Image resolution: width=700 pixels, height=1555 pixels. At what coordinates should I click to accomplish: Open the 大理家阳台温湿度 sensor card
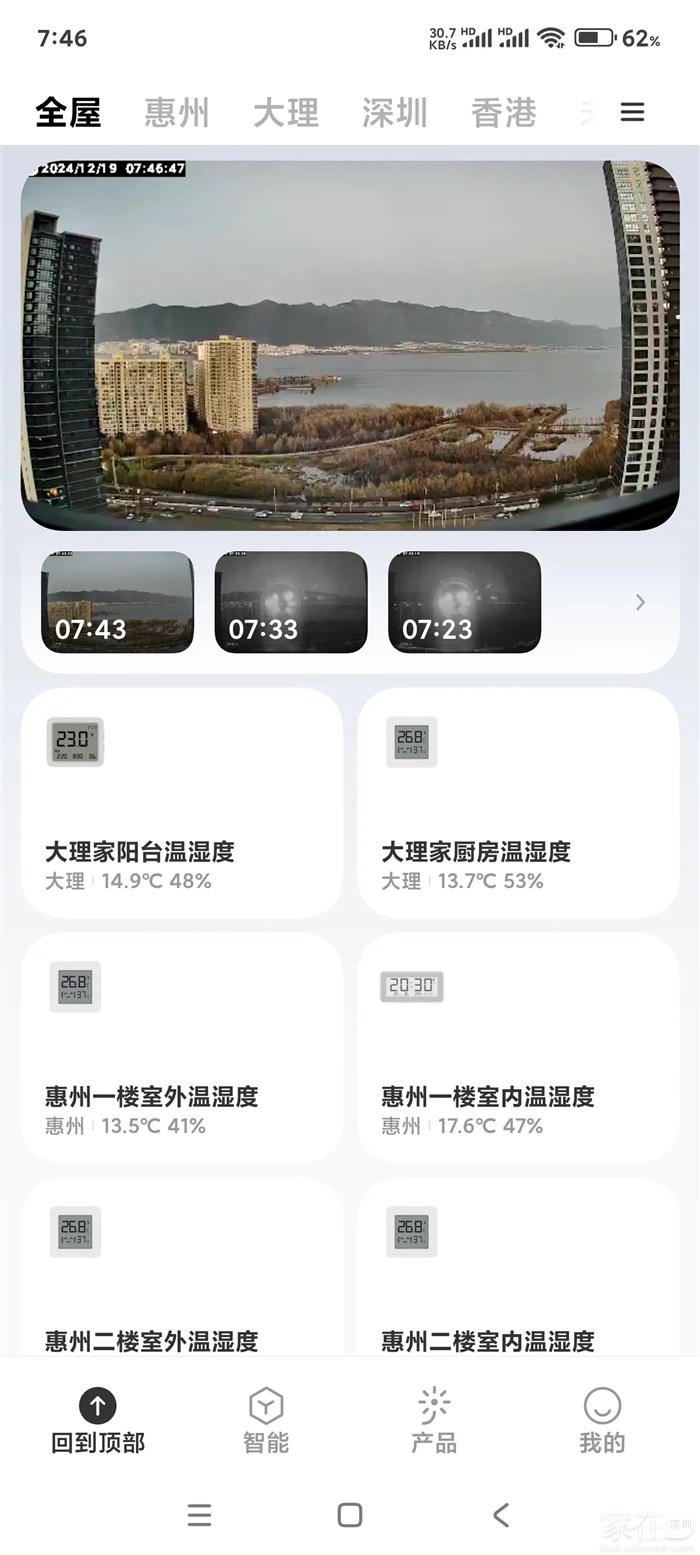(x=182, y=803)
